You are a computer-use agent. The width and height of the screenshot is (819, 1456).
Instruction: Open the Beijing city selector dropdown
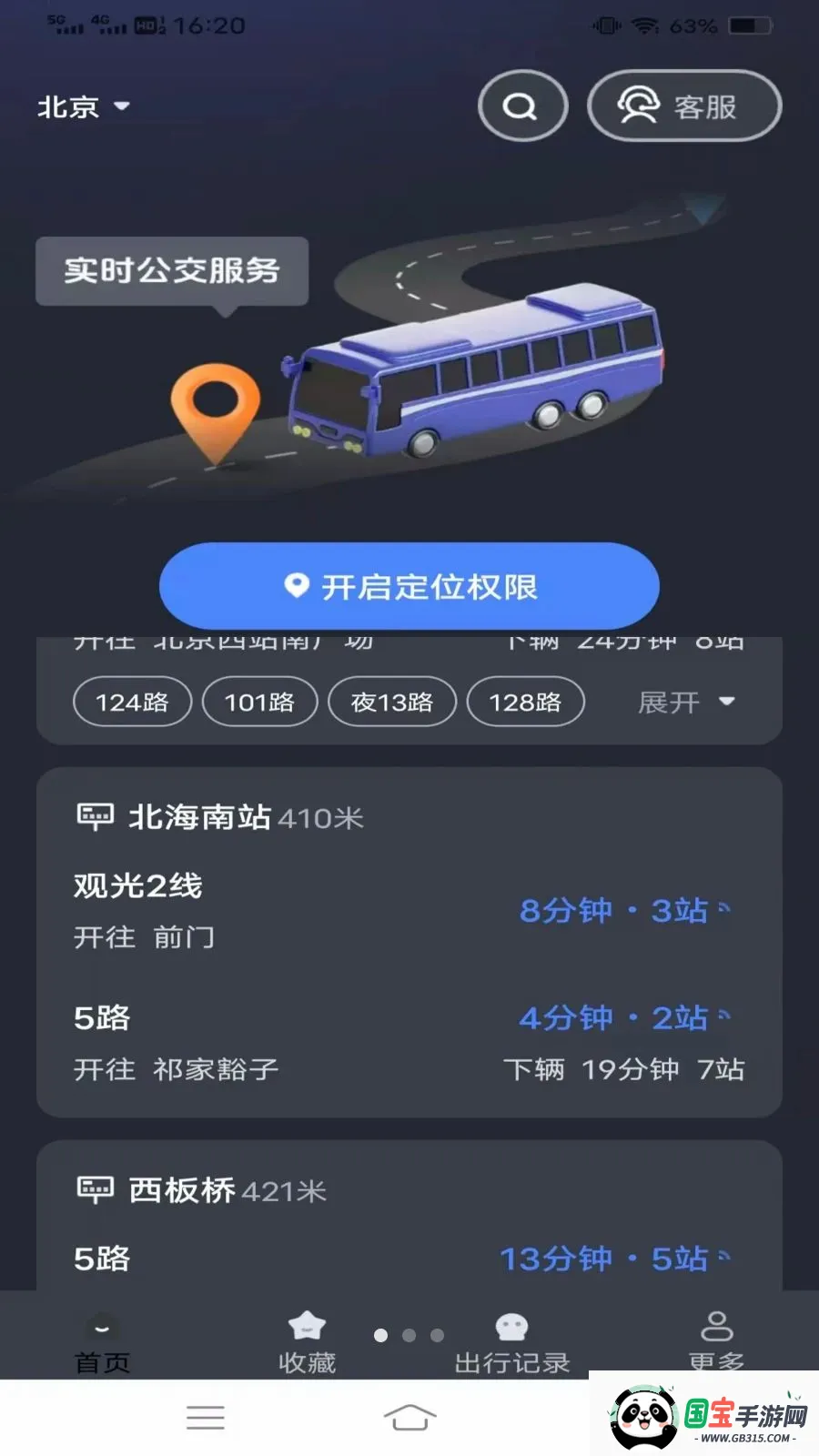click(84, 107)
